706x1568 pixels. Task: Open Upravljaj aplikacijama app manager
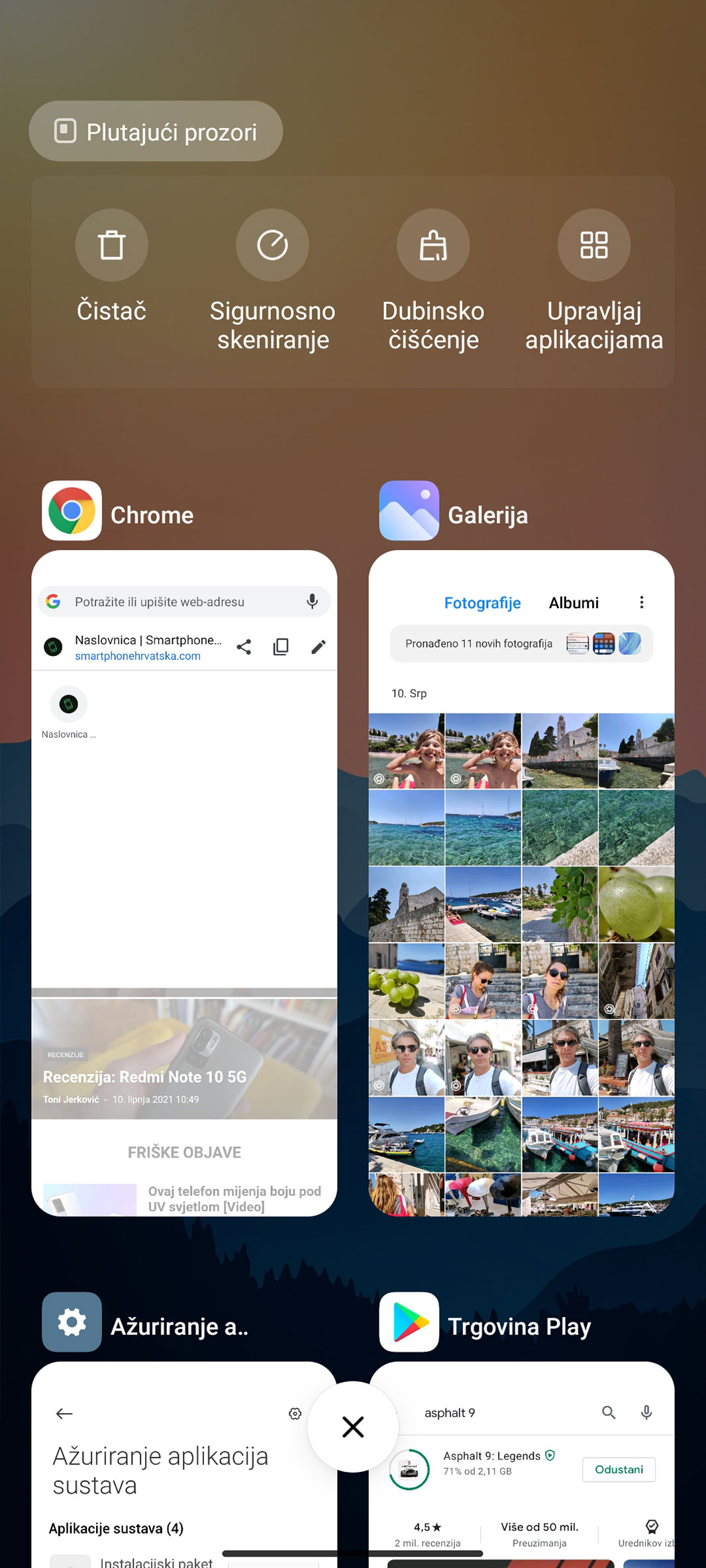(593, 246)
